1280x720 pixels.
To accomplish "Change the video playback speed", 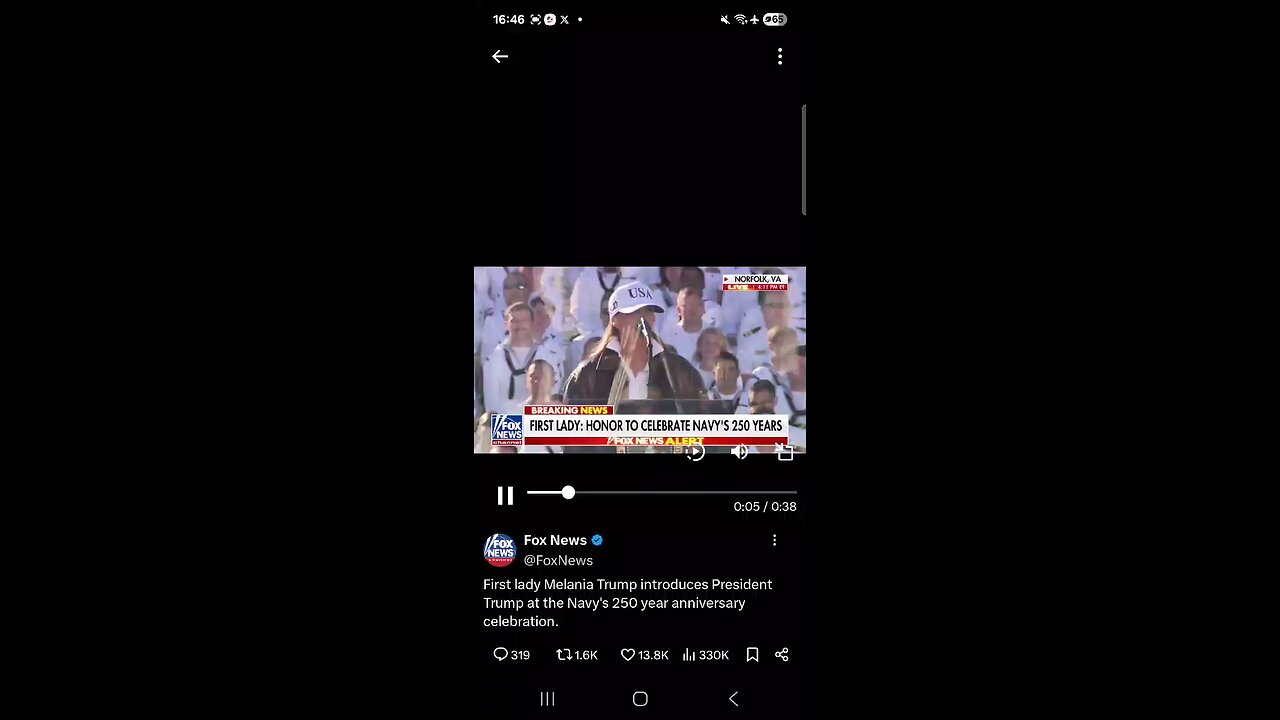I will pos(695,452).
